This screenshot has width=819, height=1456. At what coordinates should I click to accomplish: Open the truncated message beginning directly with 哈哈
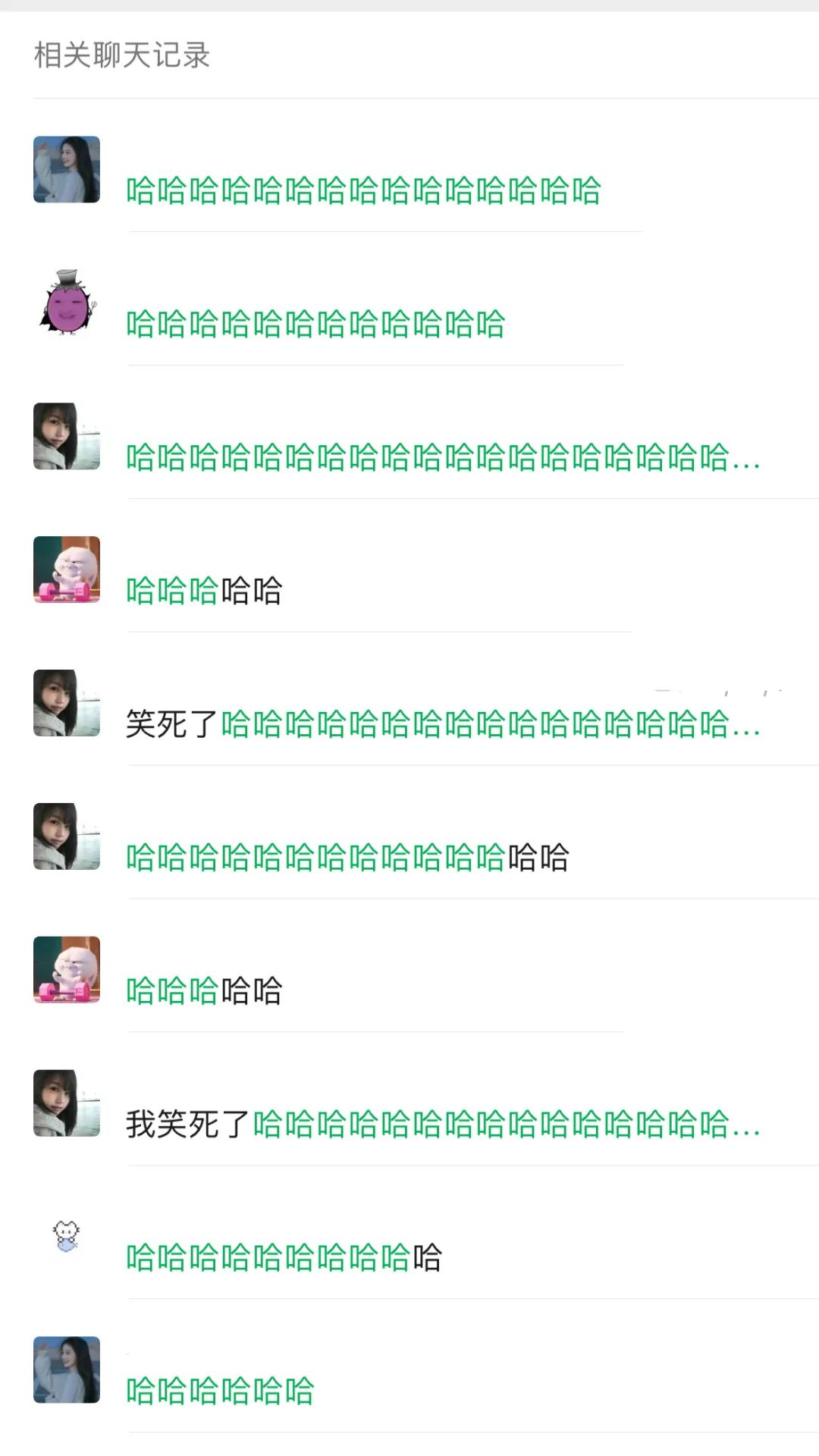tap(443, 457)
